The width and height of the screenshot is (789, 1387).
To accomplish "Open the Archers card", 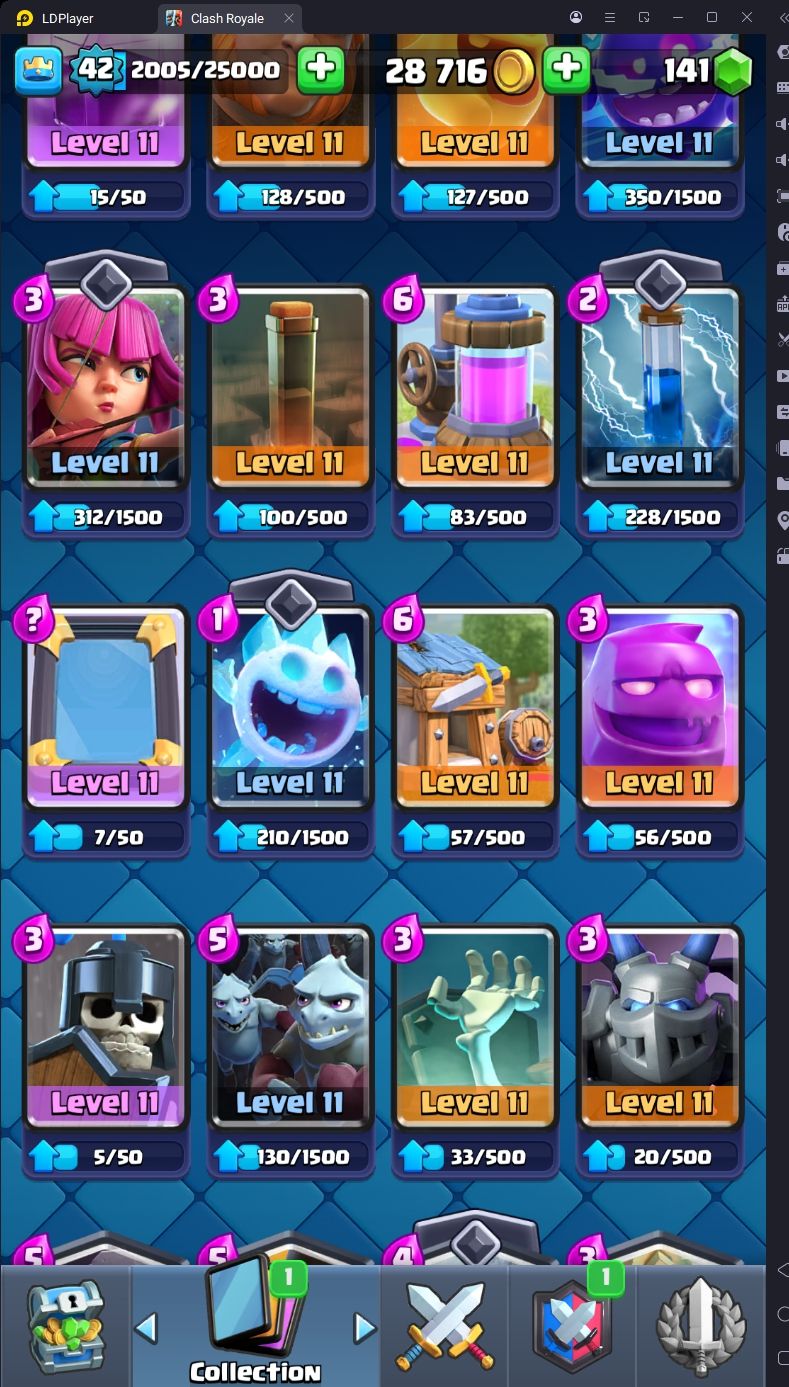I will [105, 385].
